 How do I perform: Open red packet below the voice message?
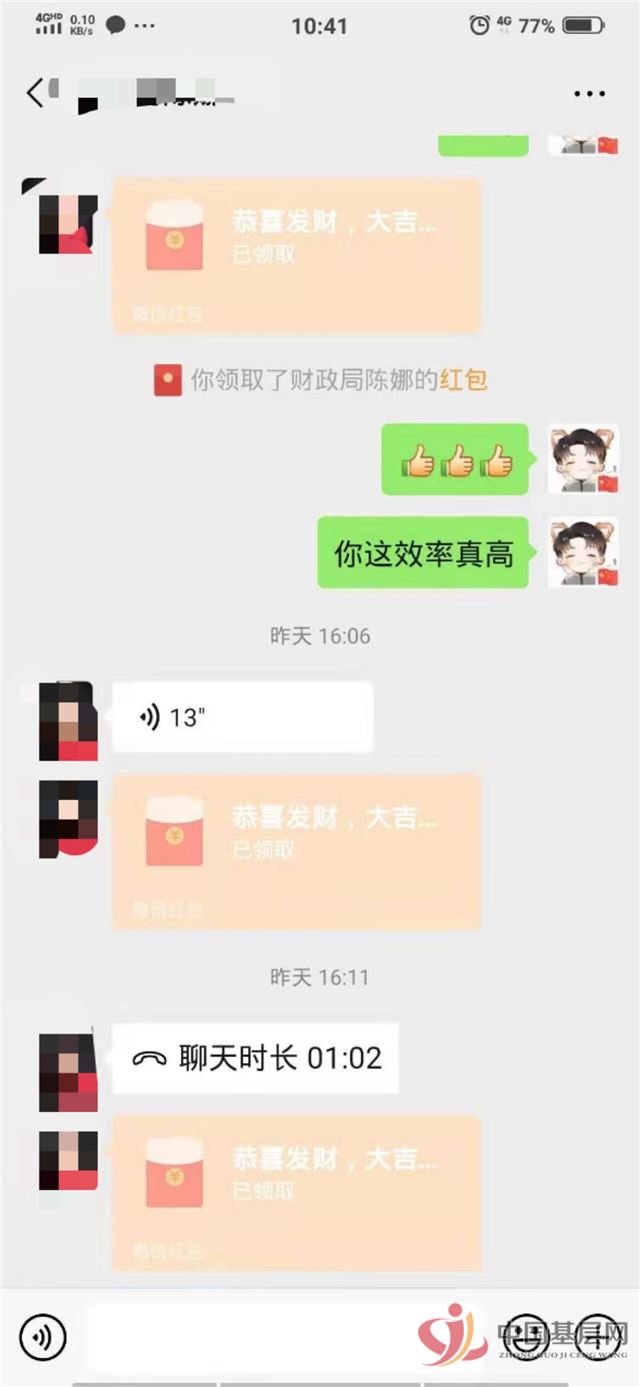coord(296,850)
